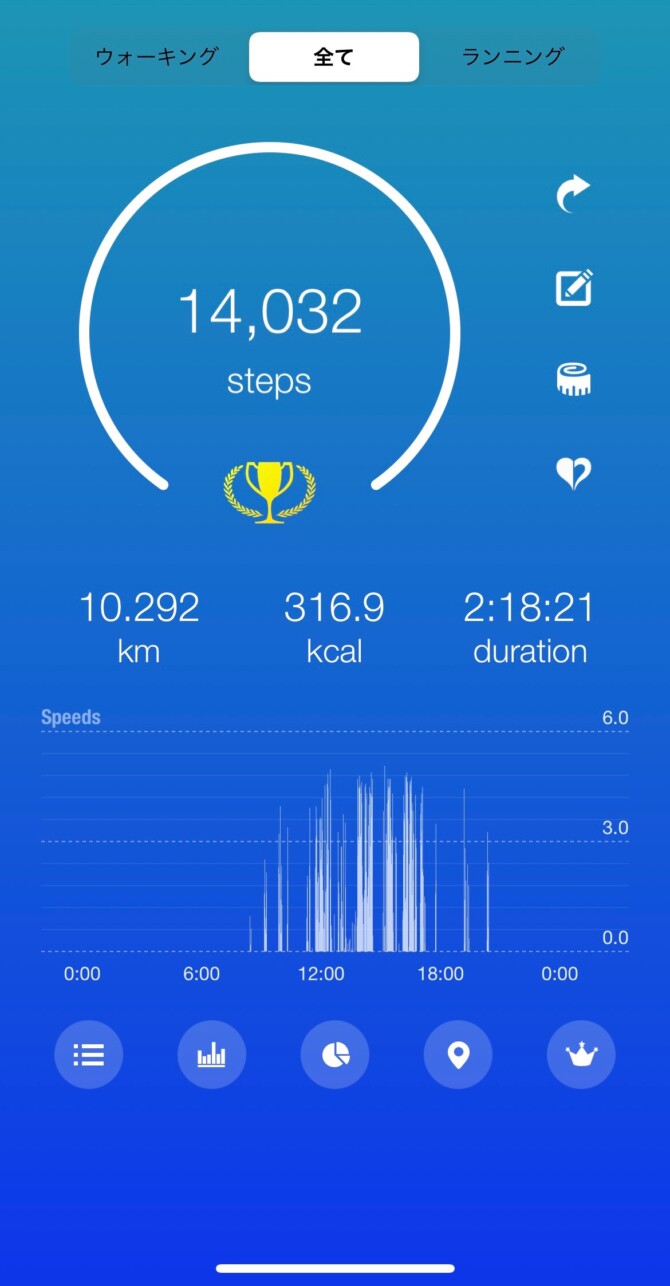Open the measuring tape icon
Viewport: 670px width, 1286px height.
click(x=574, y=380)
